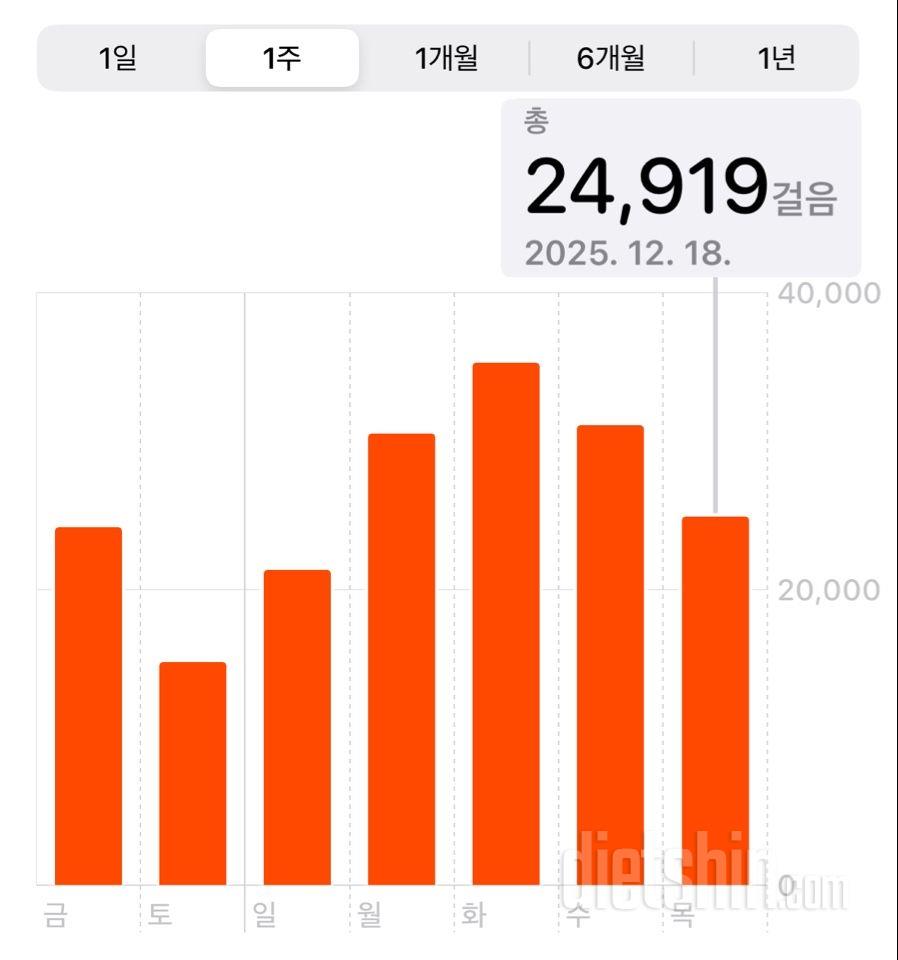Screen dimensions: 898x960
Task: Tap the 수 bar in chart
Action: (610, 655)
